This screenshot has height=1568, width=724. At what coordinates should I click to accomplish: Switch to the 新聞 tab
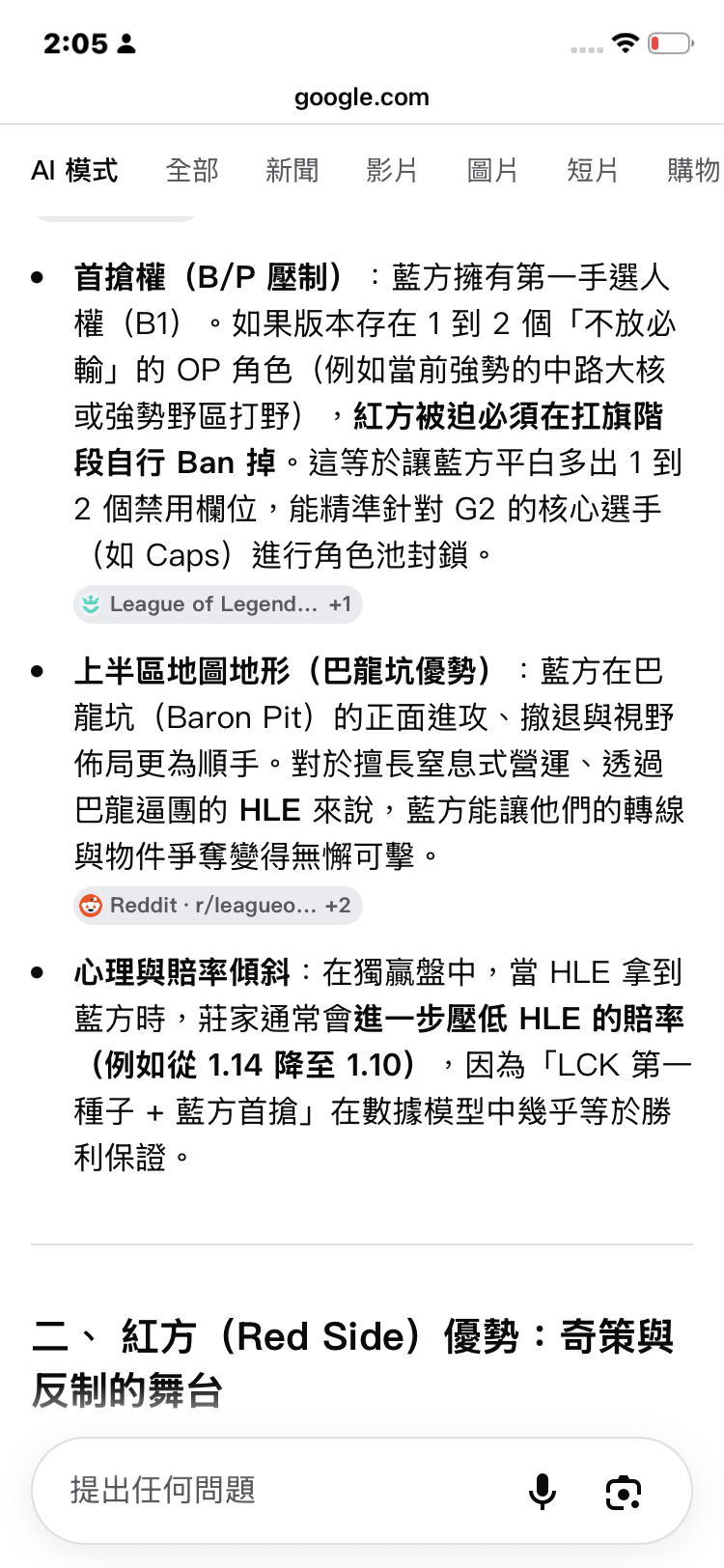pyautogui.click(x=292, y=171)
